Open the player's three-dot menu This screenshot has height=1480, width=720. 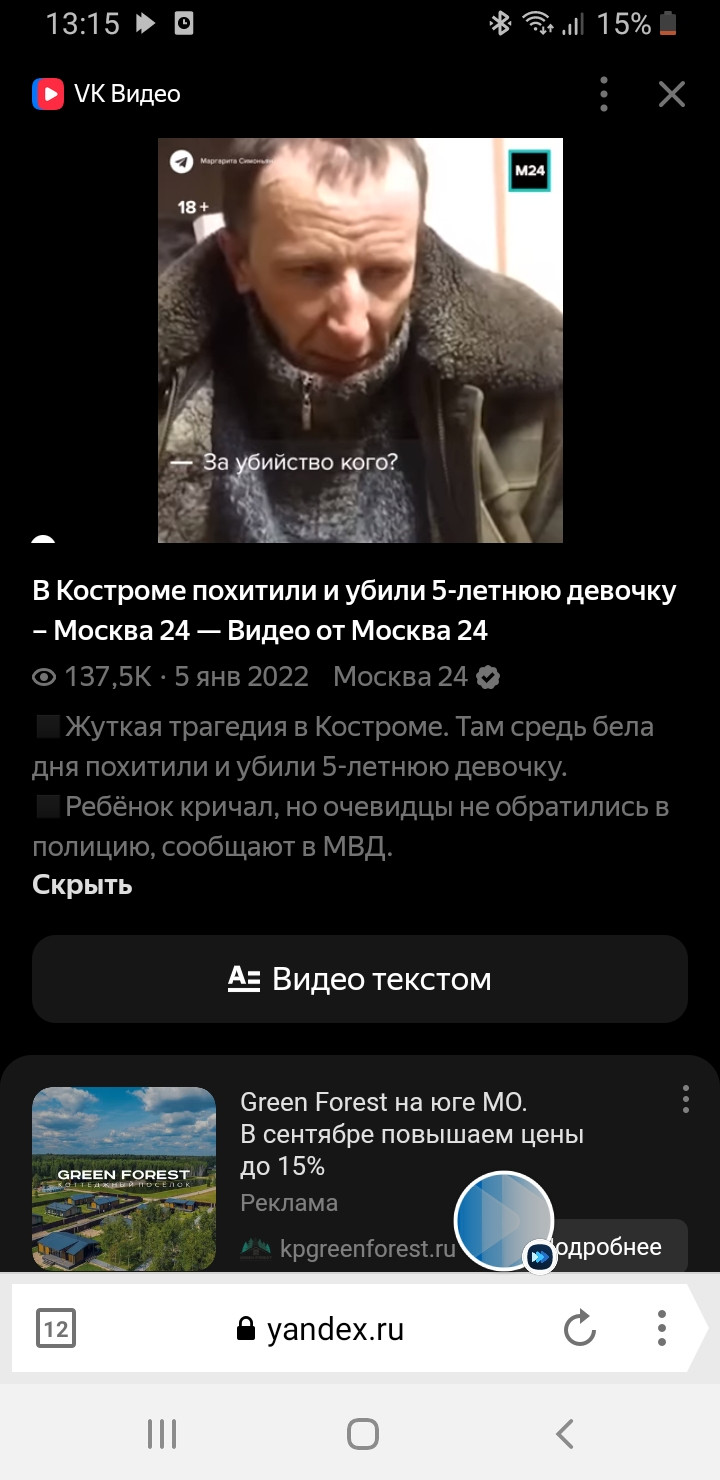coord(604,93)
